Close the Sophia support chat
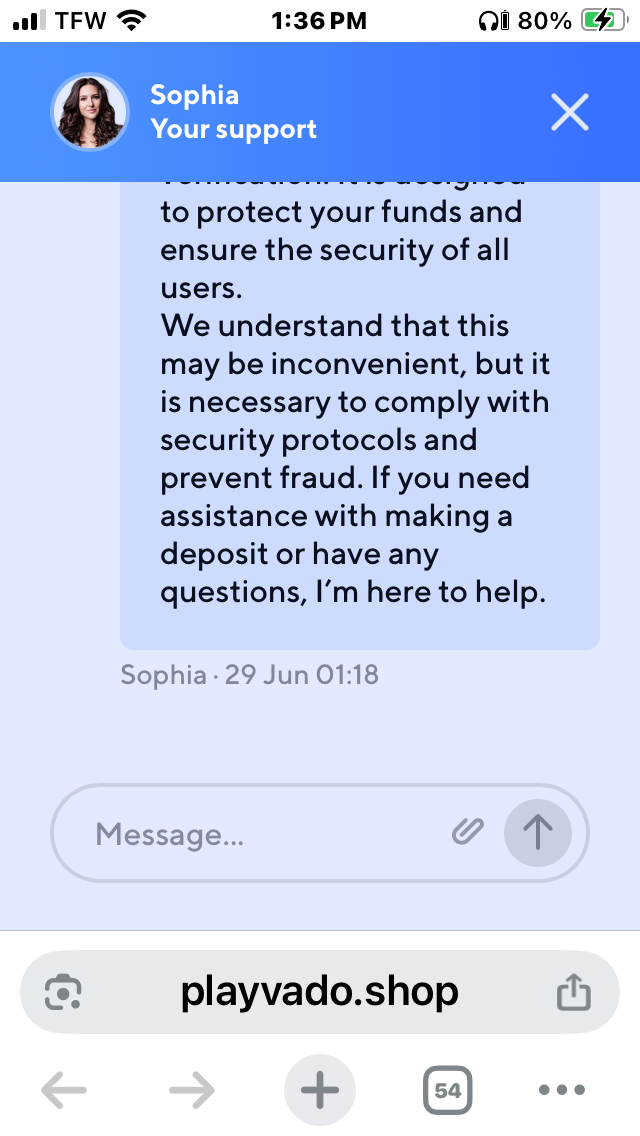This screenshot has width=640, height=1136. point(570,112)
